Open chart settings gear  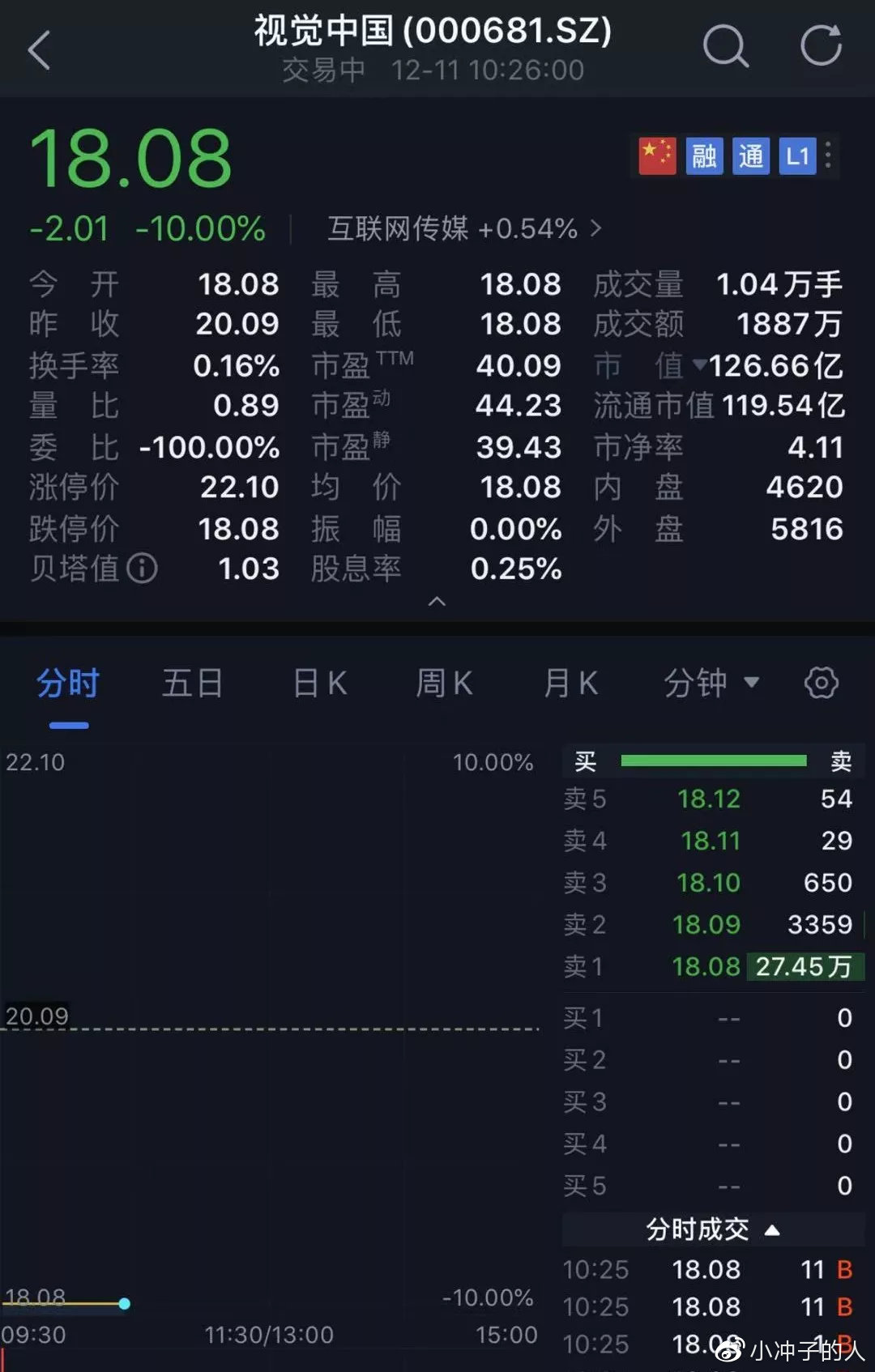[x=821, y=683]
